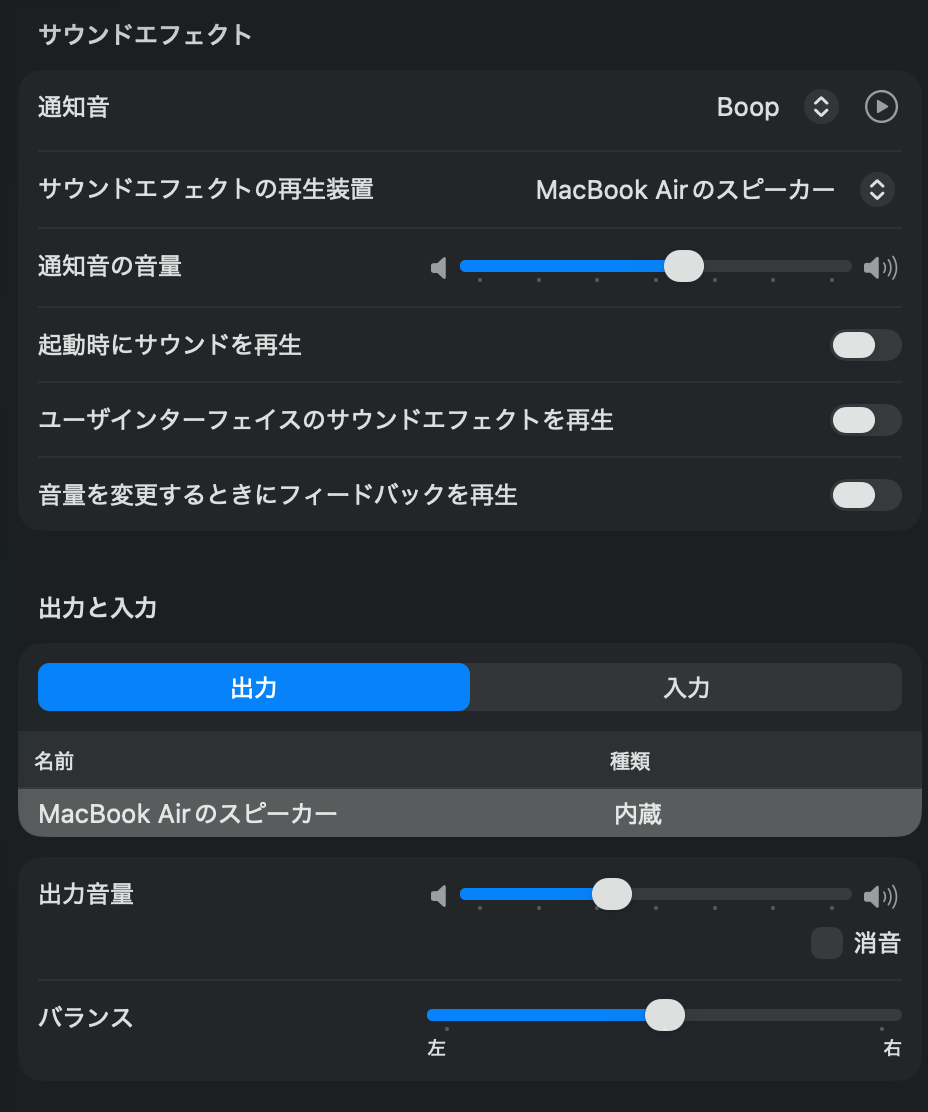Select the 出力 tab
Screen dimensions: 928x1112
pos(254,687)
